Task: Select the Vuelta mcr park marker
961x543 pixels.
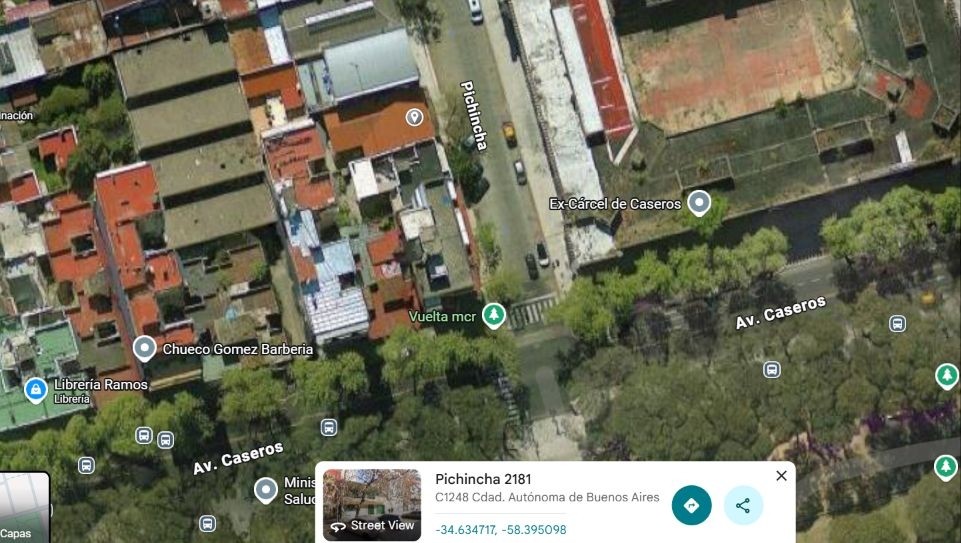Action: coord(493,316)
